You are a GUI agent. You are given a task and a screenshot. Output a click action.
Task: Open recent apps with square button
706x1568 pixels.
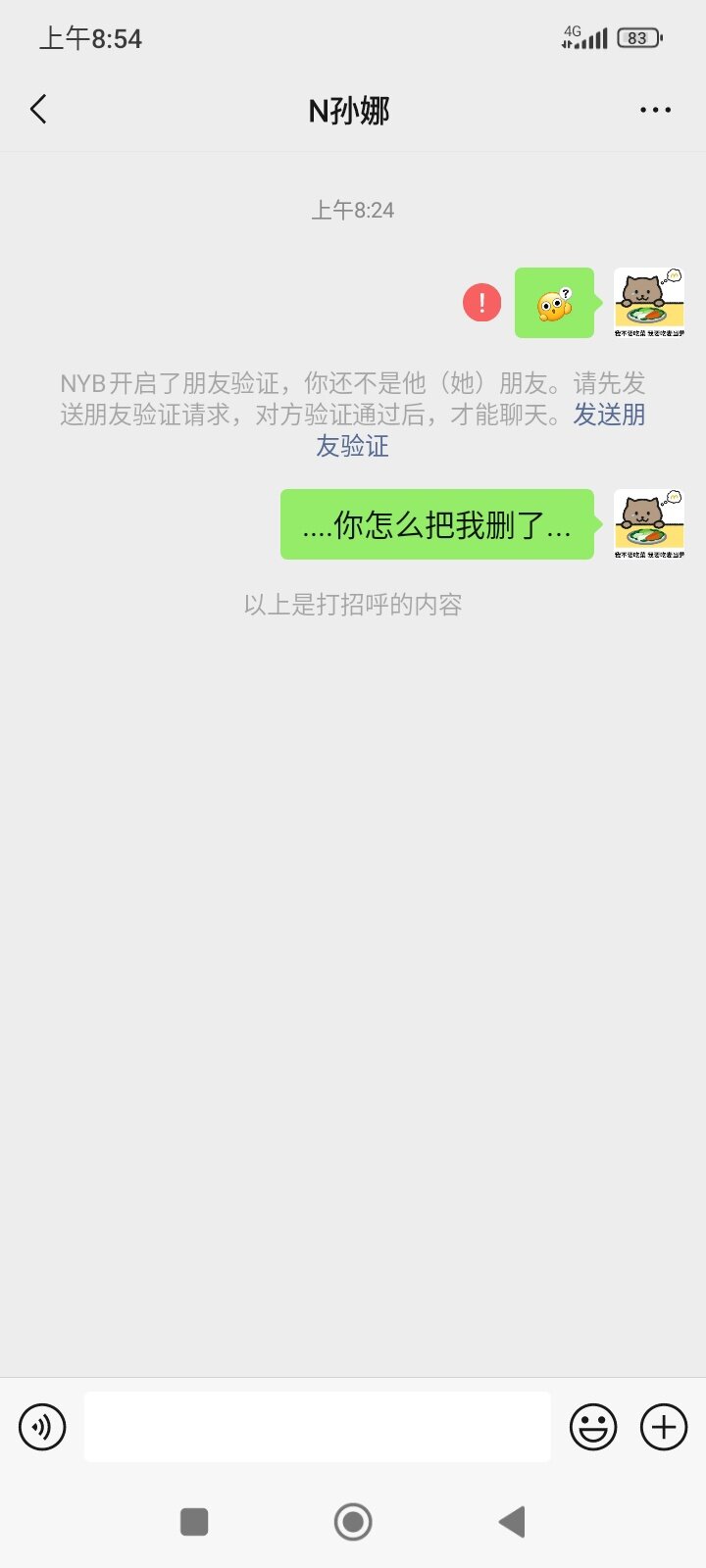tap(194, 1522)
